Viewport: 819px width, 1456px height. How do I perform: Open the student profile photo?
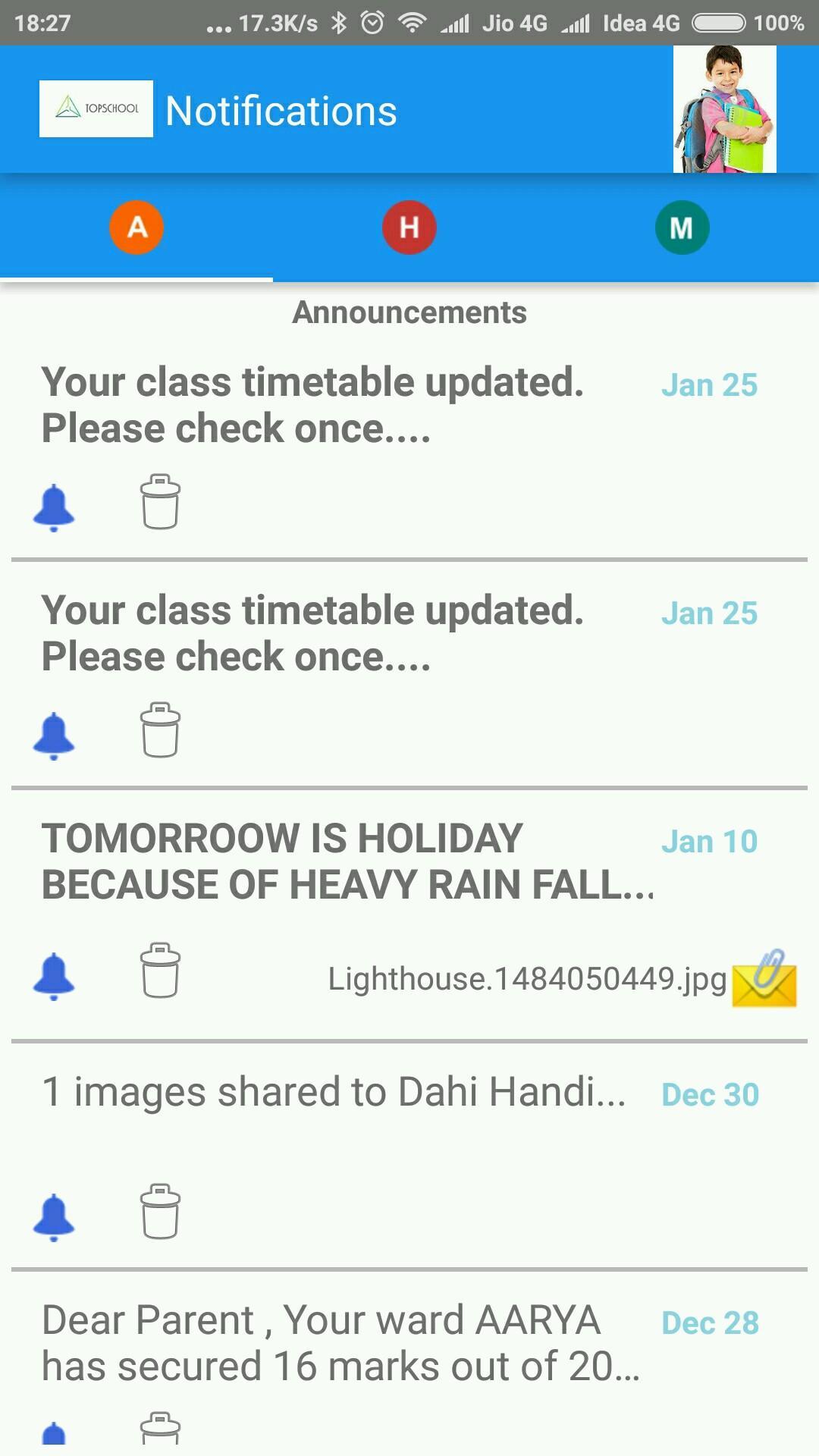click(724, 109)
